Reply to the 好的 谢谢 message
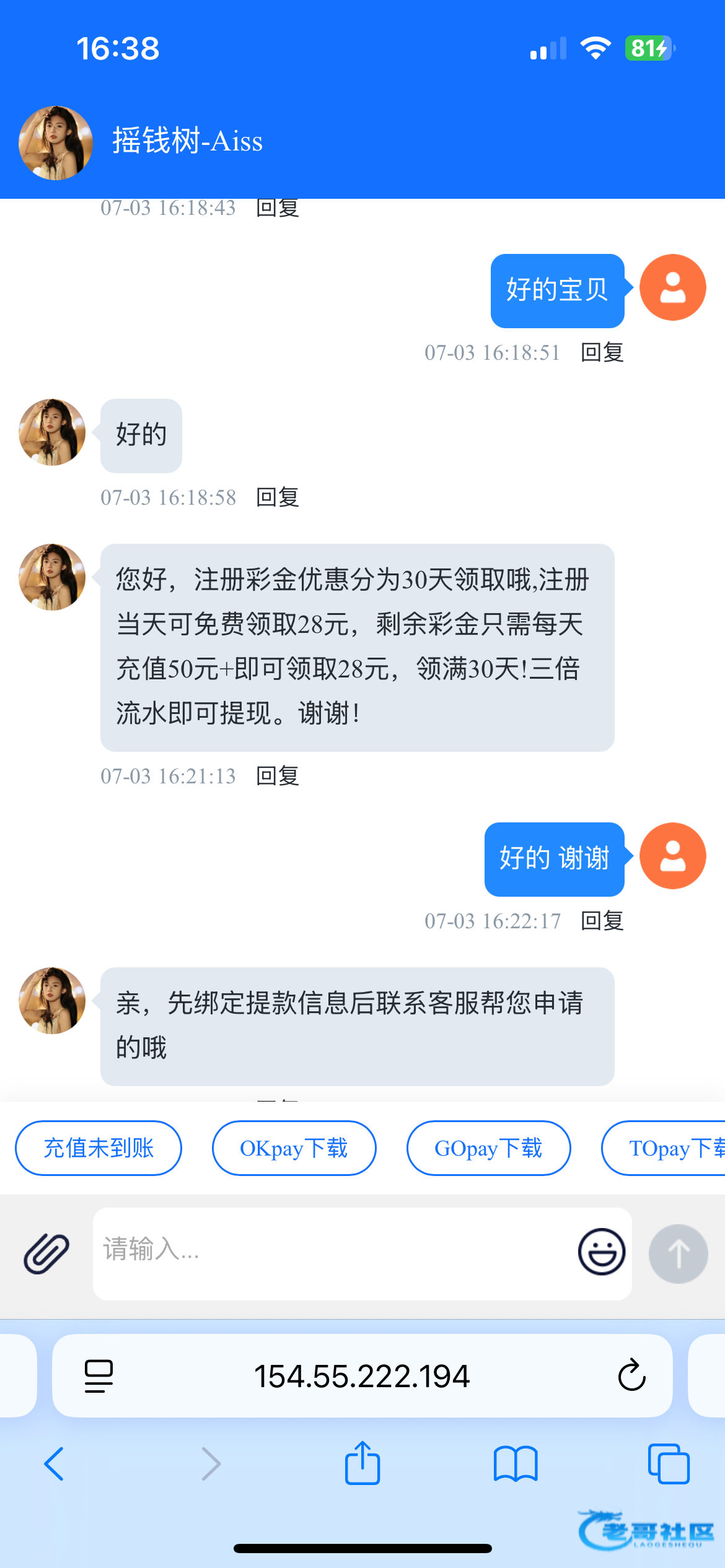Image resolution: width=725 pixels, height=1568 pixels. (x=602, y=921)
